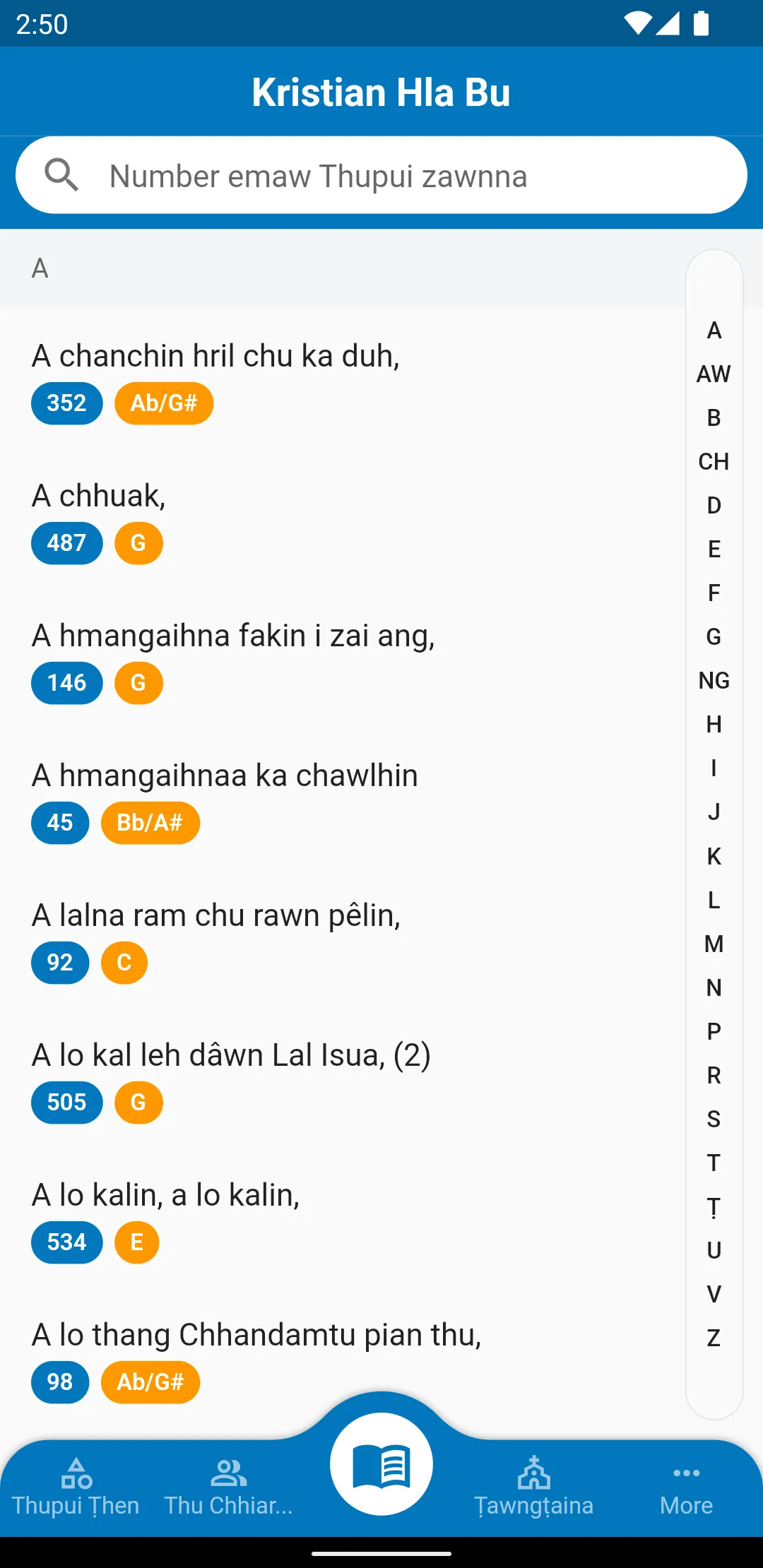The height and width of the screenshot is (1568, 763).
Task: Switch to the Thu Chhiar tab
Action: (x=228, y=1487)
